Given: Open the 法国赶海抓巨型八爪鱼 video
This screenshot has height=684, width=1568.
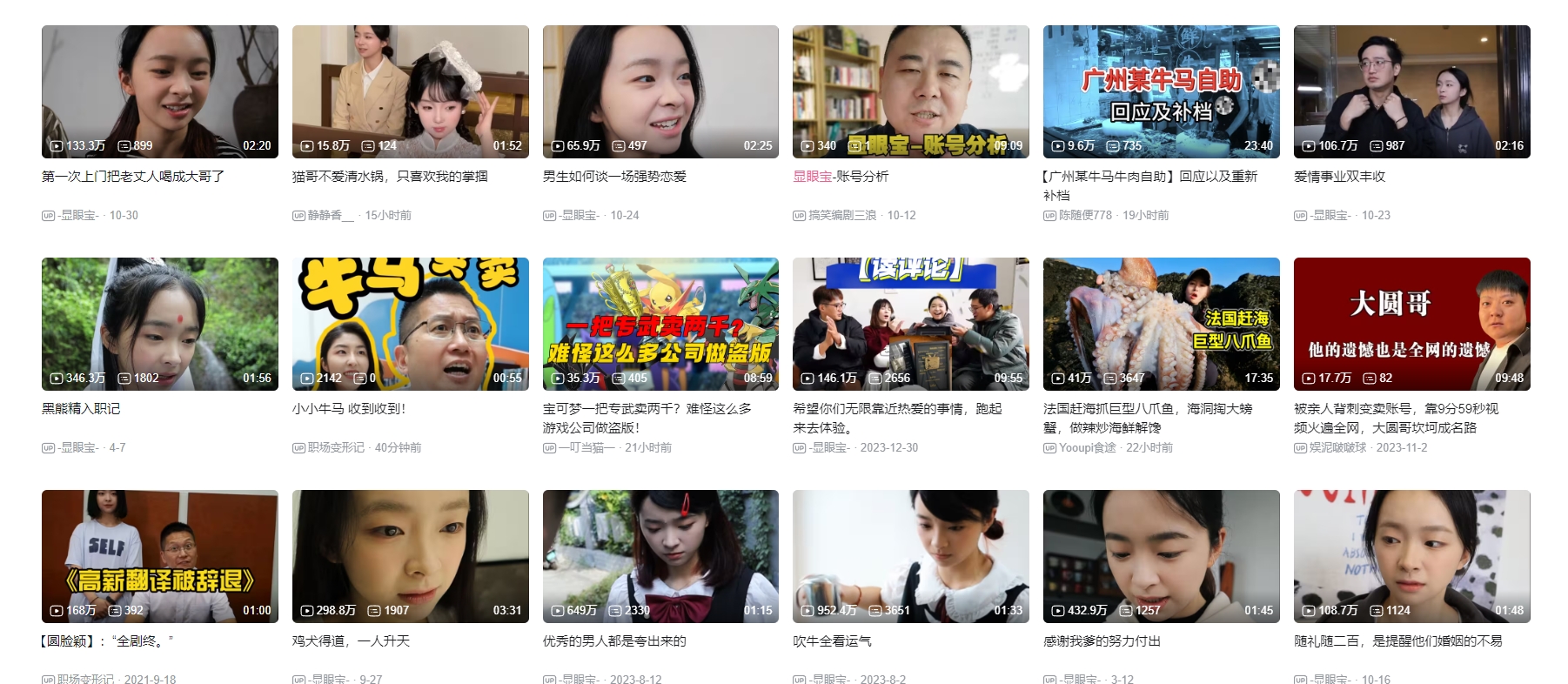Looking at the screenshot, I should pos(1161,324).
